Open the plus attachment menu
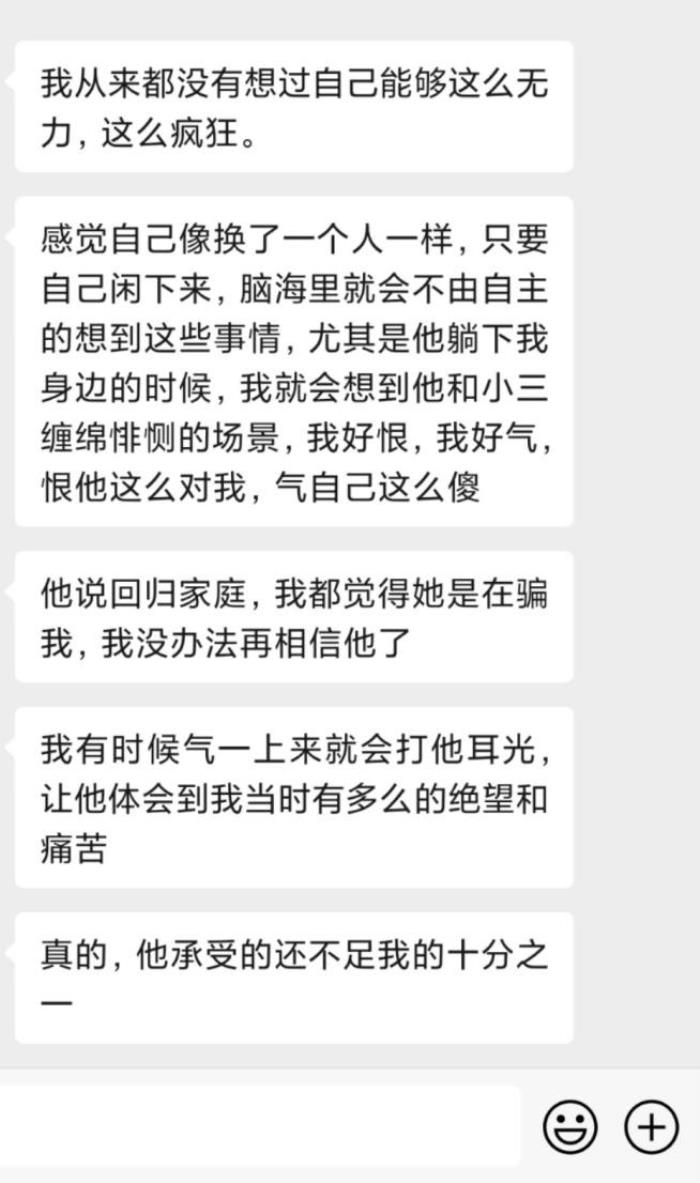This screenshot has width=700, height=1183. 651,1127
